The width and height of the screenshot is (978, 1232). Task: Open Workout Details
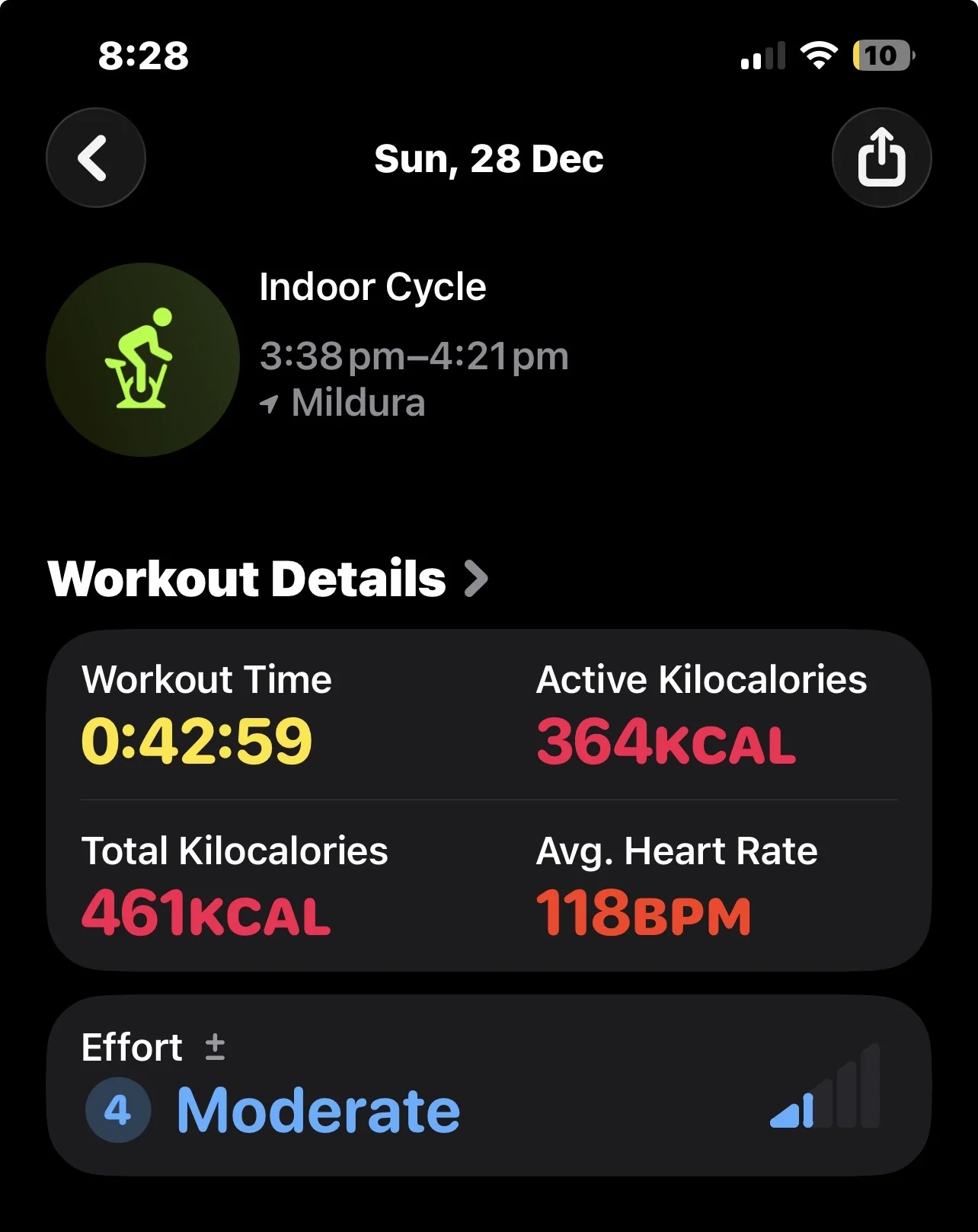[x=267, y=579]
